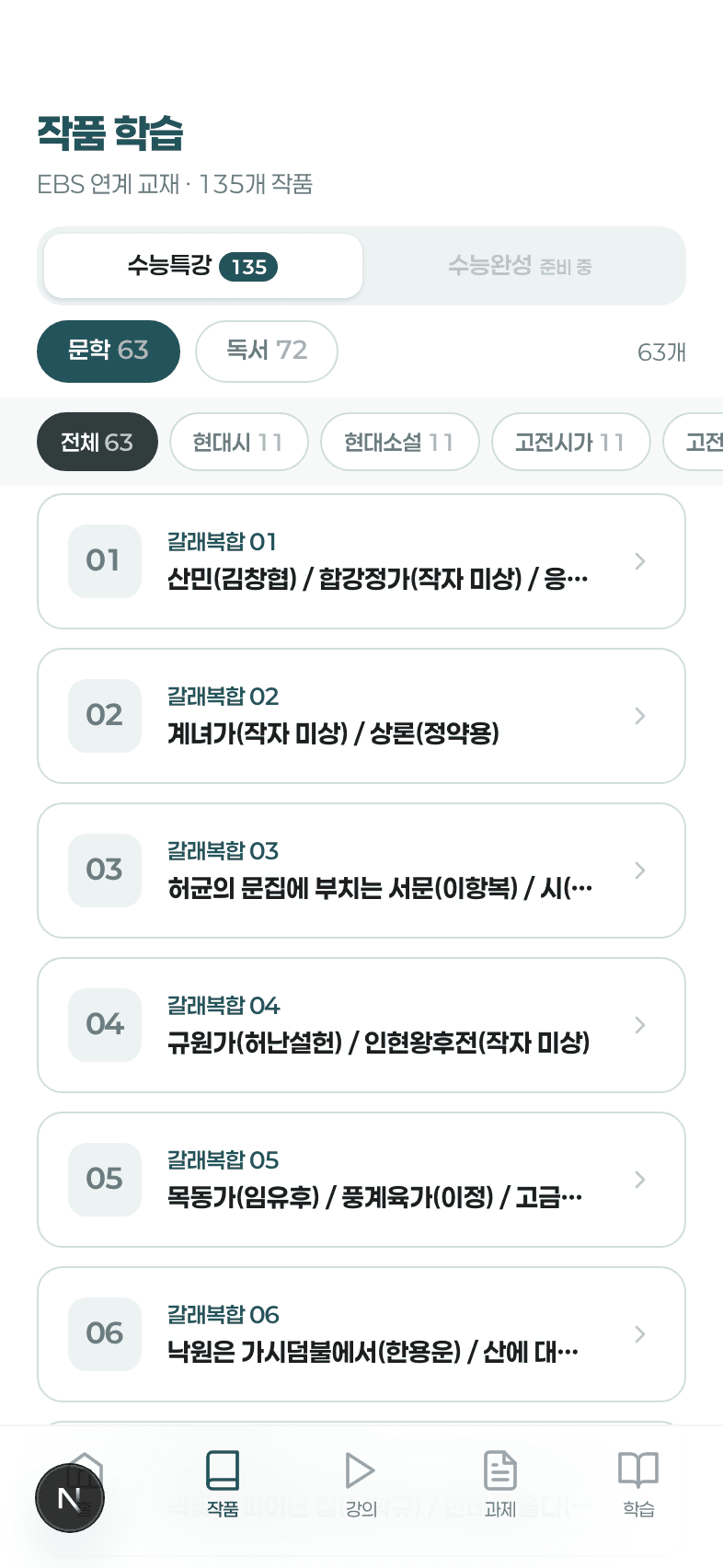The image size is (723, 1568).
Task: Open lesson 01 via its chevron arrow
Action: point(639,561)
